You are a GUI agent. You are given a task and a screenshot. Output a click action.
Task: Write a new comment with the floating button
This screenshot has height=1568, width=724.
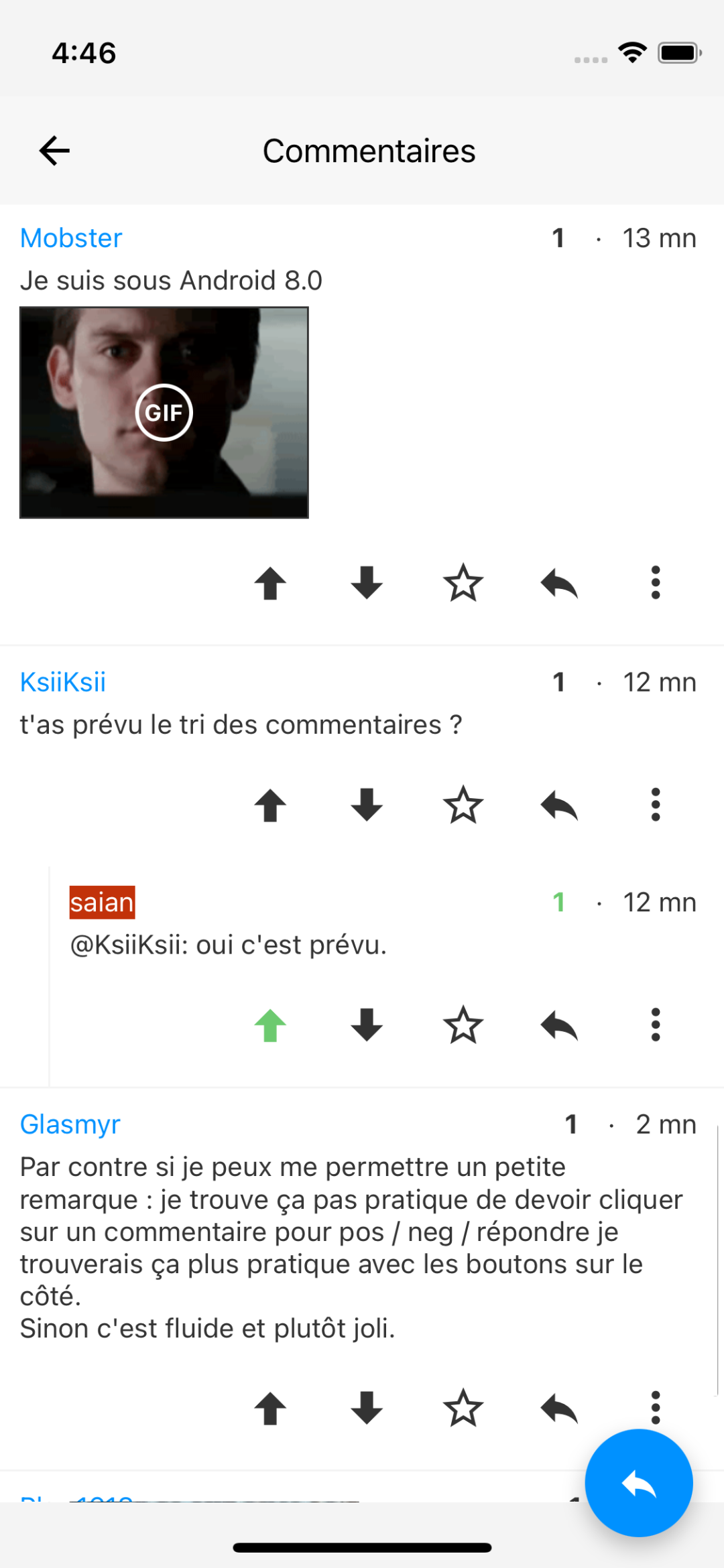pos(638,1483)
